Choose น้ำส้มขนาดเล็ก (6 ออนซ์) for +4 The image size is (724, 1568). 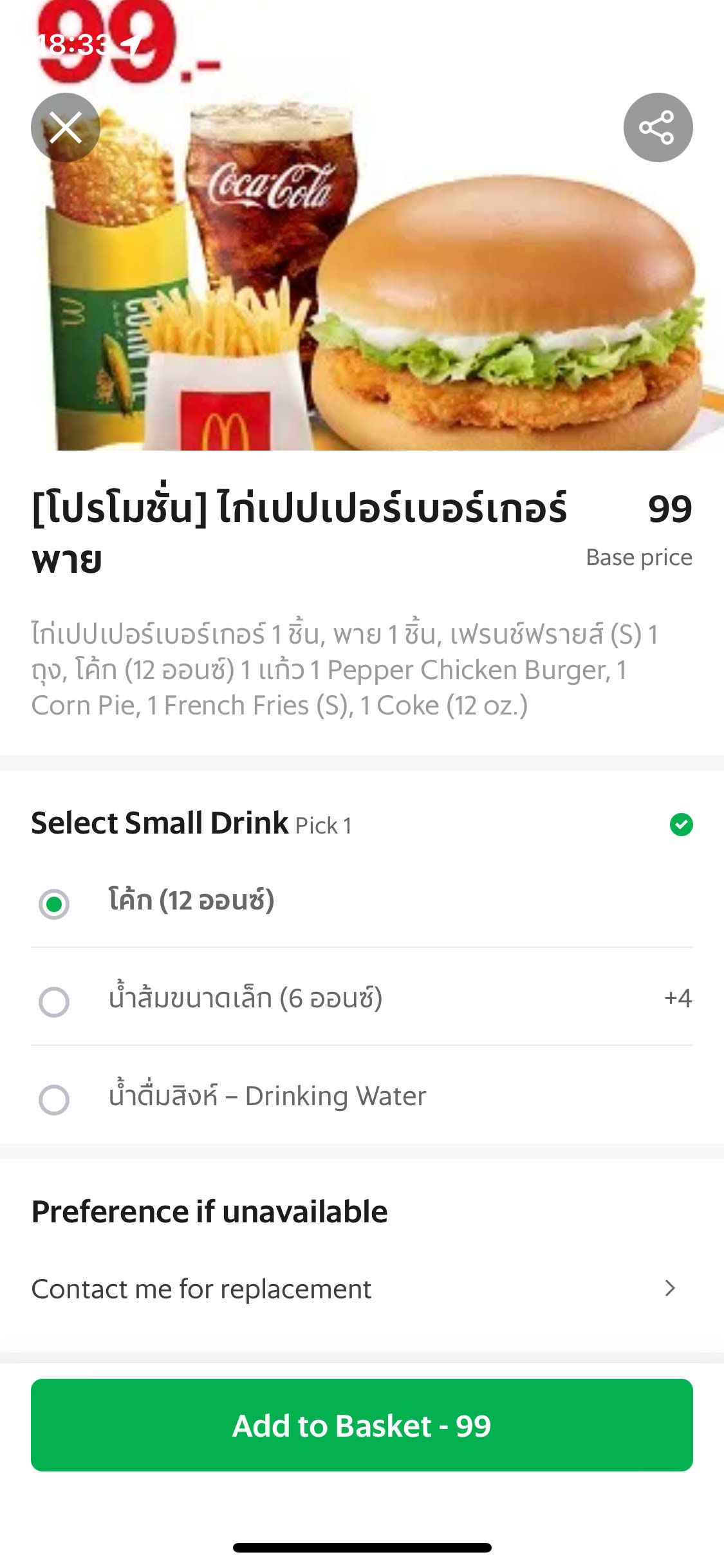pyautogui.click(x=54, y=1002)
